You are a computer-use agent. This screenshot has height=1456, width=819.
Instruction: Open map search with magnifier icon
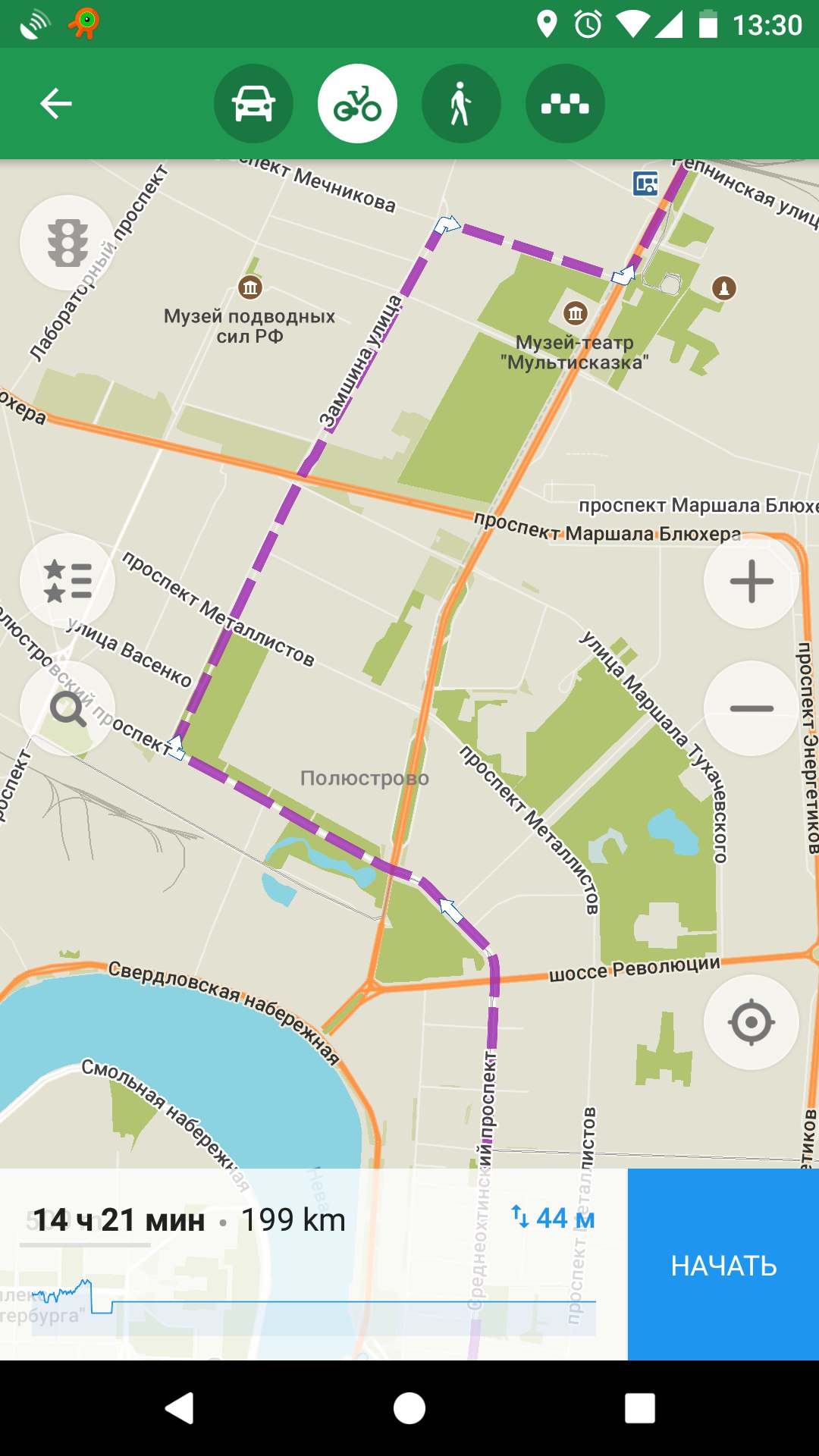pos(67,708)
